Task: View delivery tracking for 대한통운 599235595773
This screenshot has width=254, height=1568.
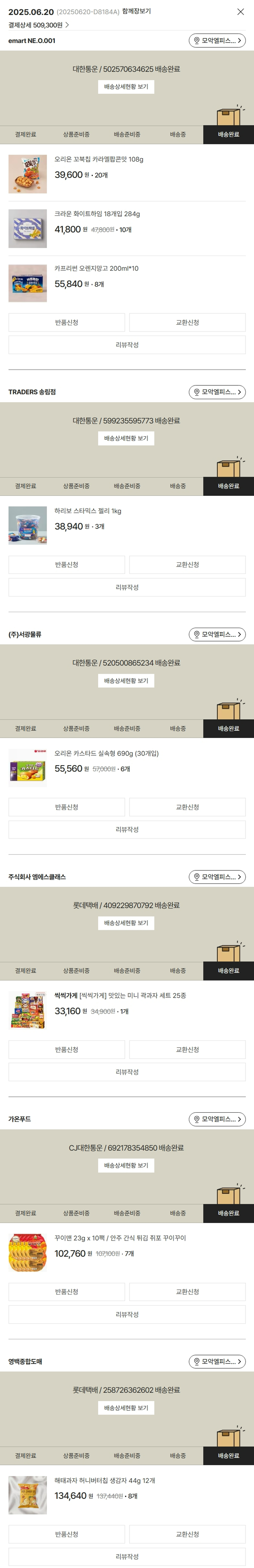Action: tap(126, 438)
